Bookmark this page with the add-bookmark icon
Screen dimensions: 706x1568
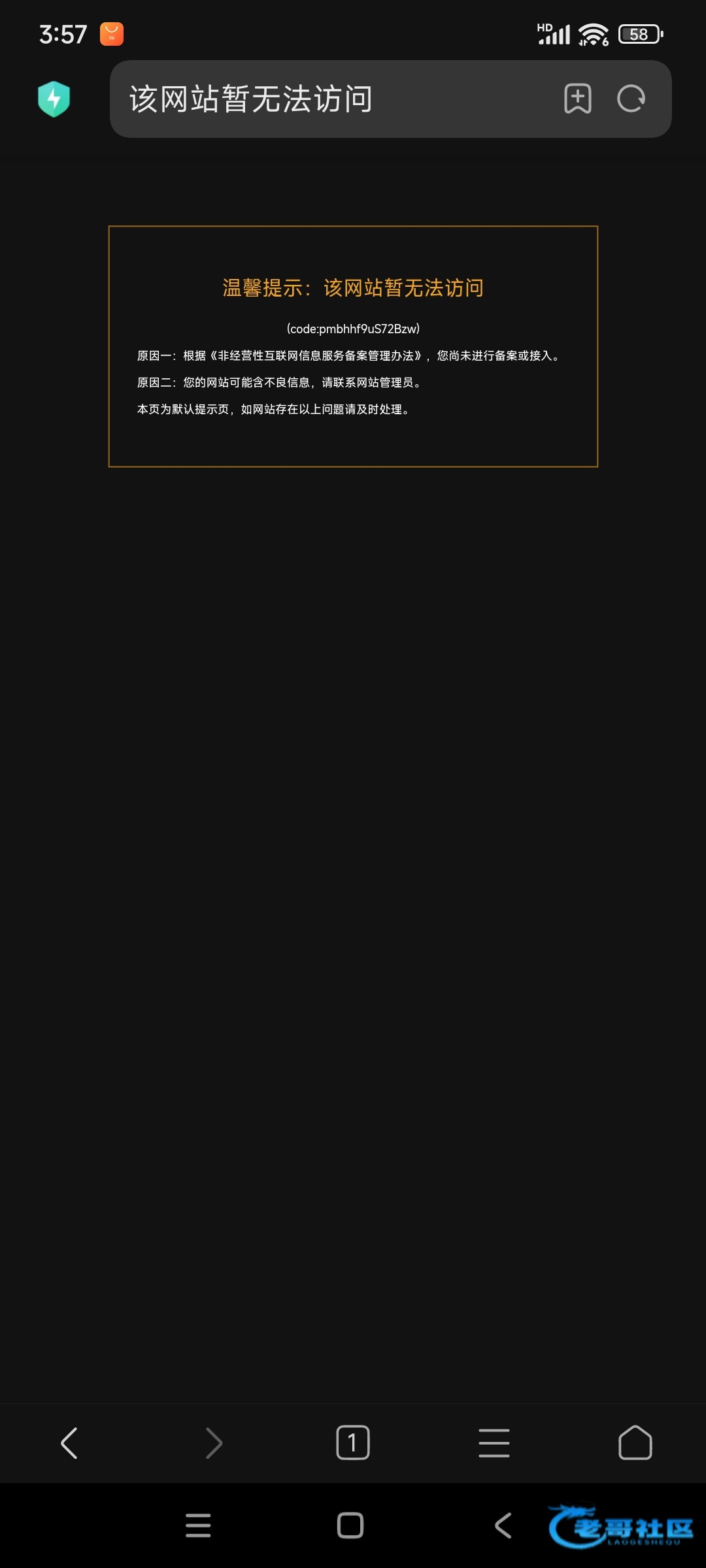(578, 99)
